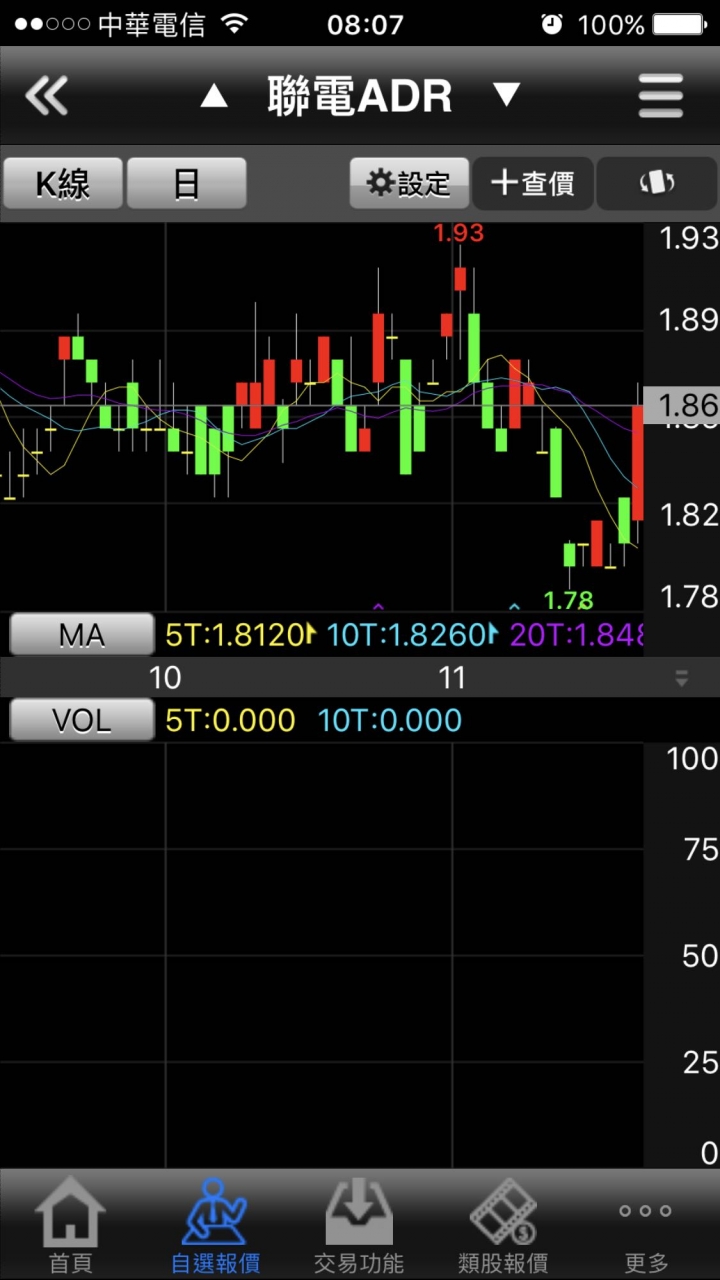This screenshot has width=720, height=1280.
Task: Open chart 設定 settings
Action: coord(409,184)
